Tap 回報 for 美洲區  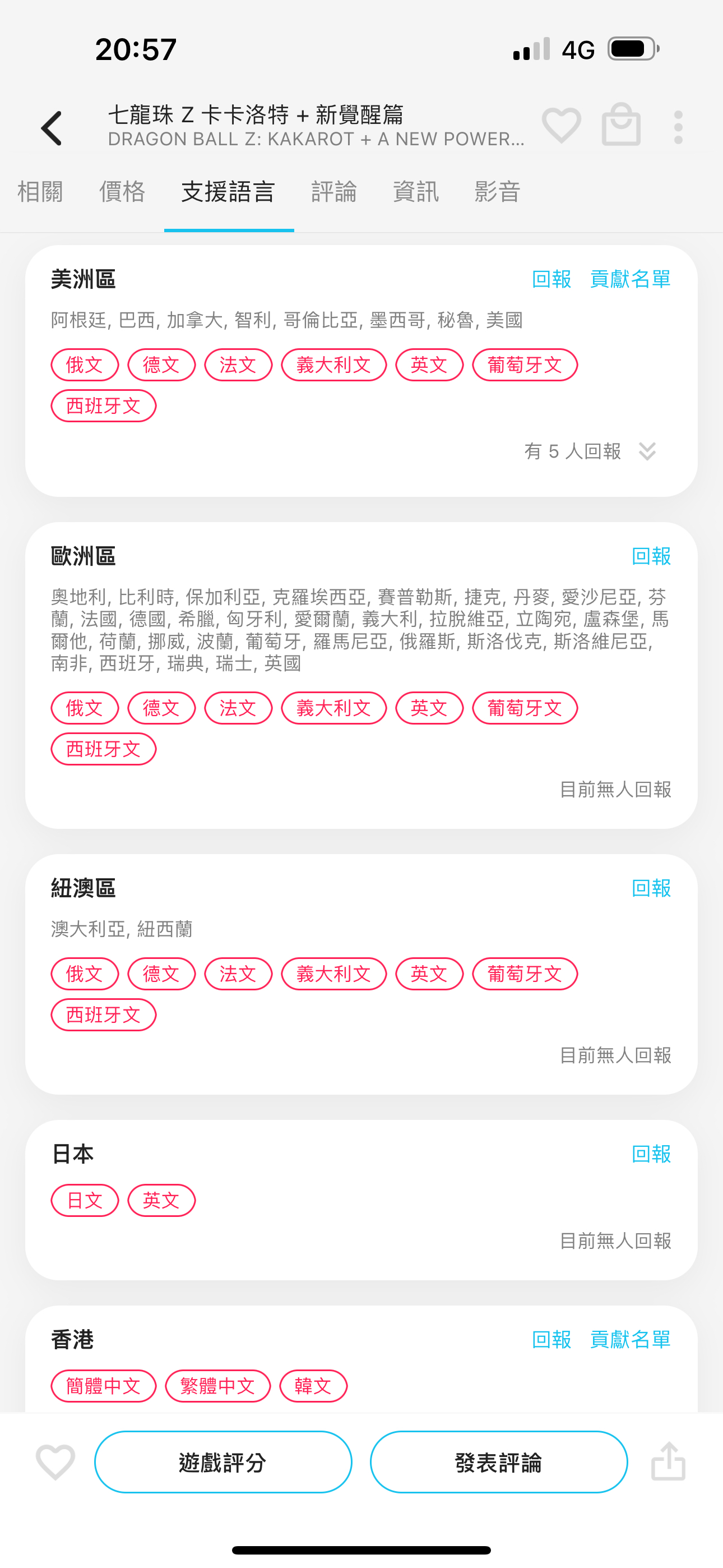pyautogui.click(x=551, y=279)
